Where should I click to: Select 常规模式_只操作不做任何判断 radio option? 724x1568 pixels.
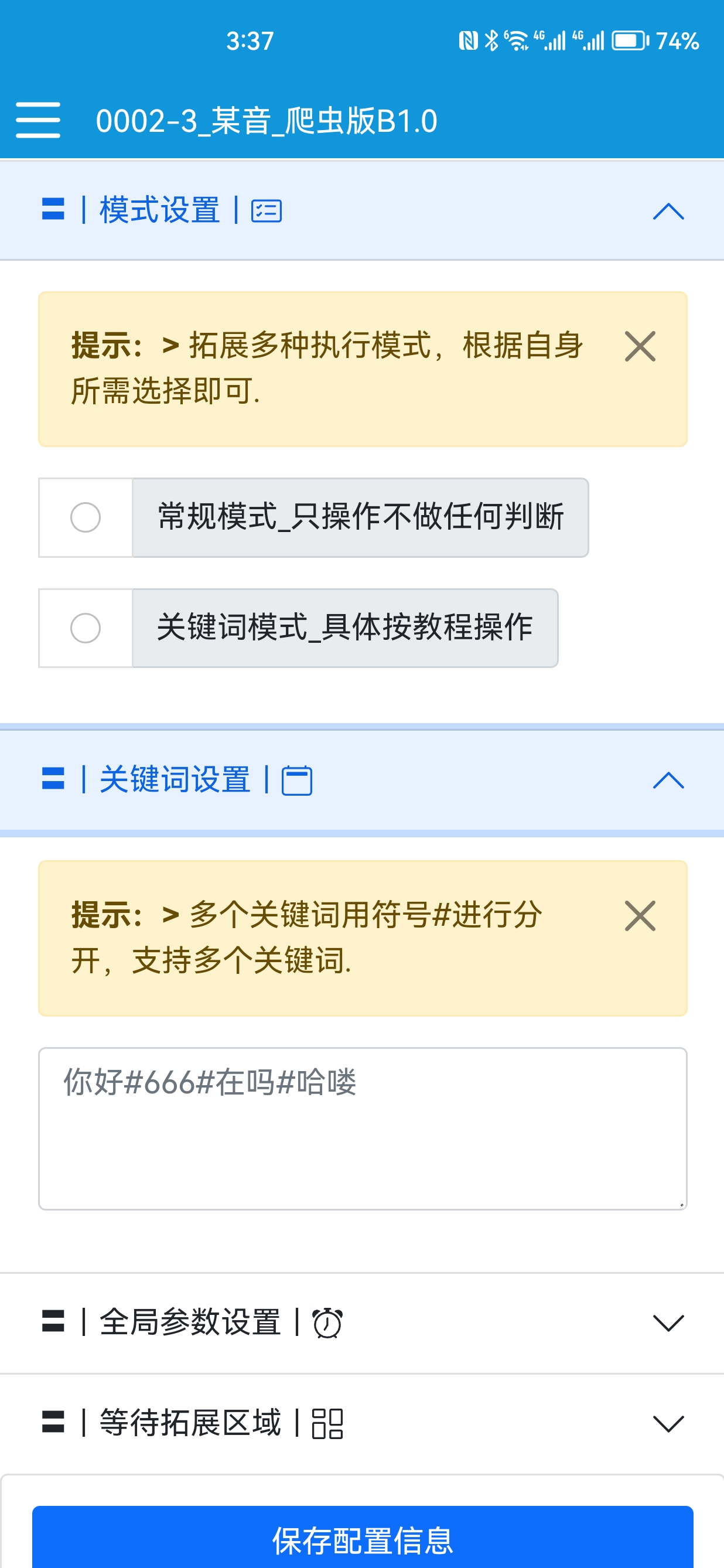[85, 517]
